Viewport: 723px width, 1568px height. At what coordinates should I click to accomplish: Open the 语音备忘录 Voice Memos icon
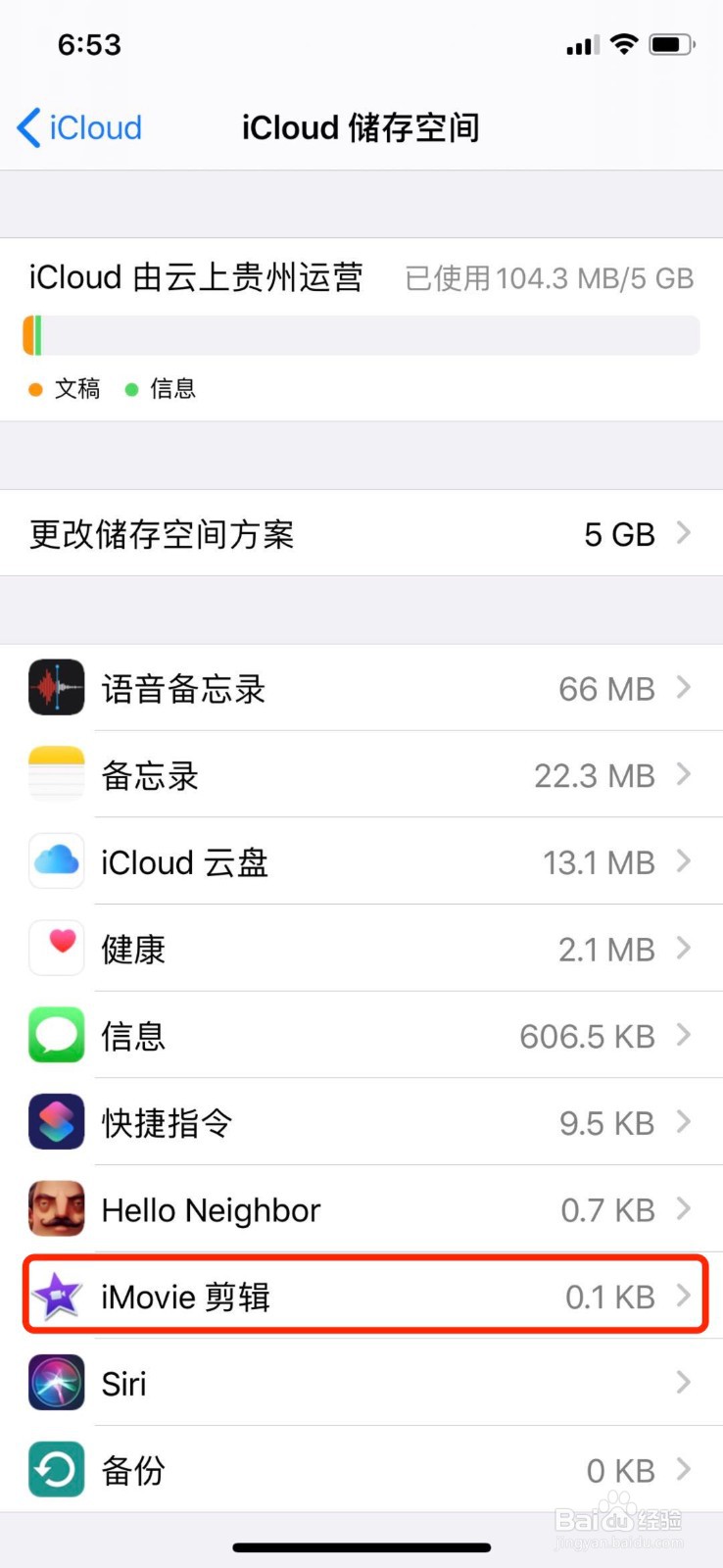click(56, 687)
